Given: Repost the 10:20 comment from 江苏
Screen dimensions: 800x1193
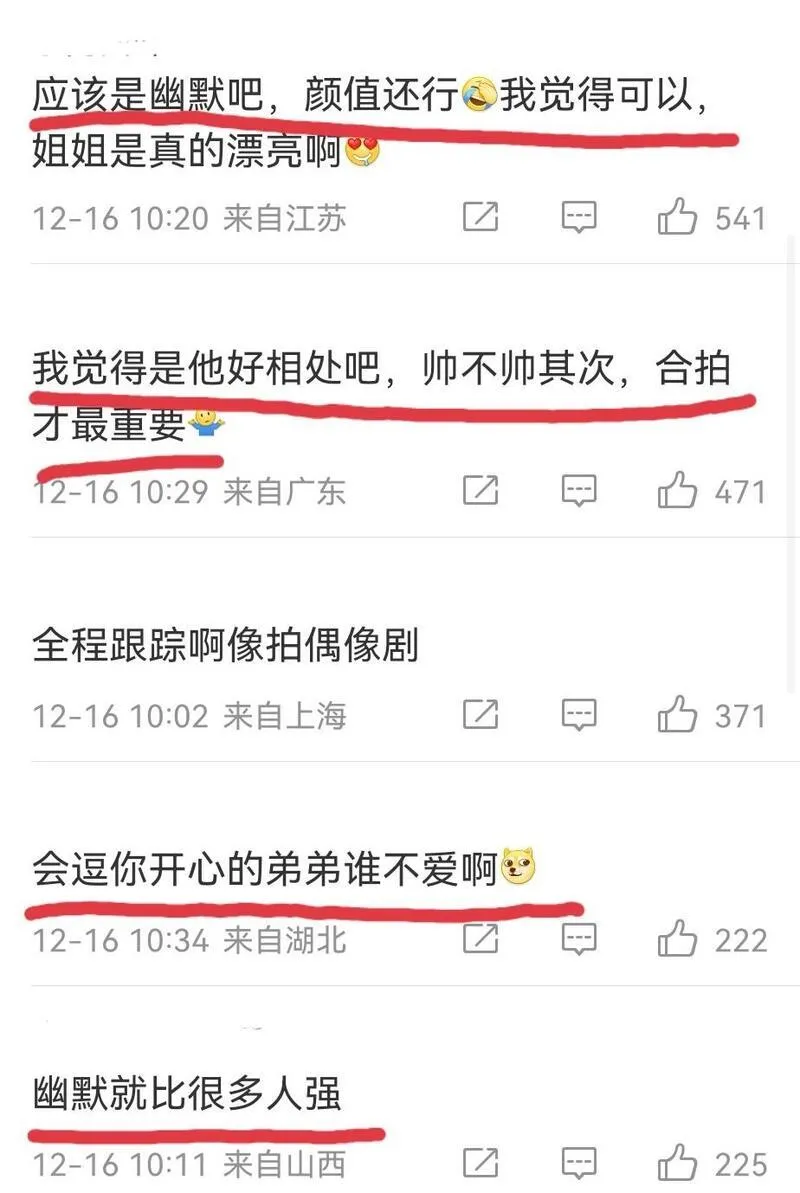Looking at the screenshot, I should tap(481, 216).
